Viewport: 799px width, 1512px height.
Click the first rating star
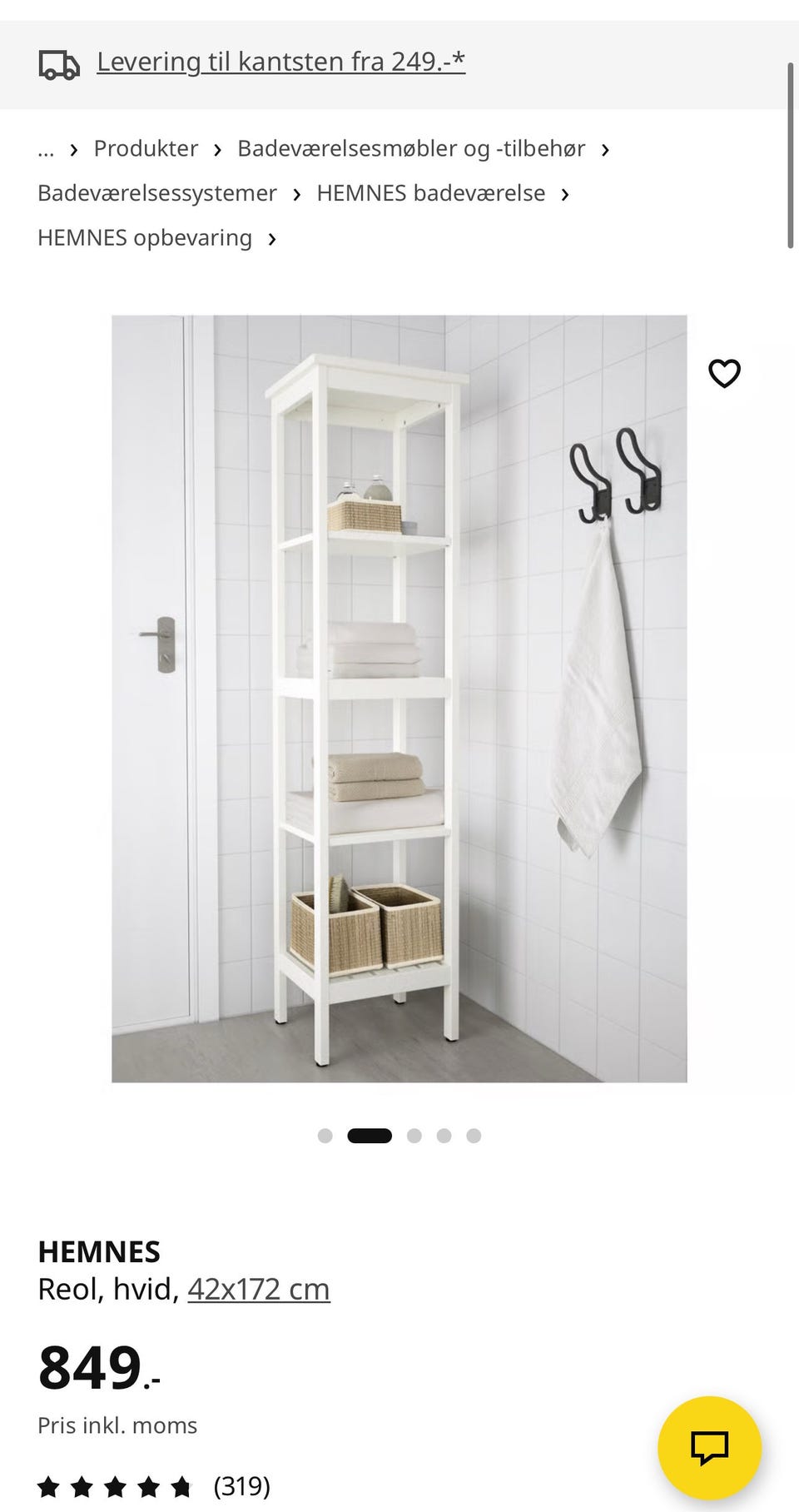(46, 1485)
